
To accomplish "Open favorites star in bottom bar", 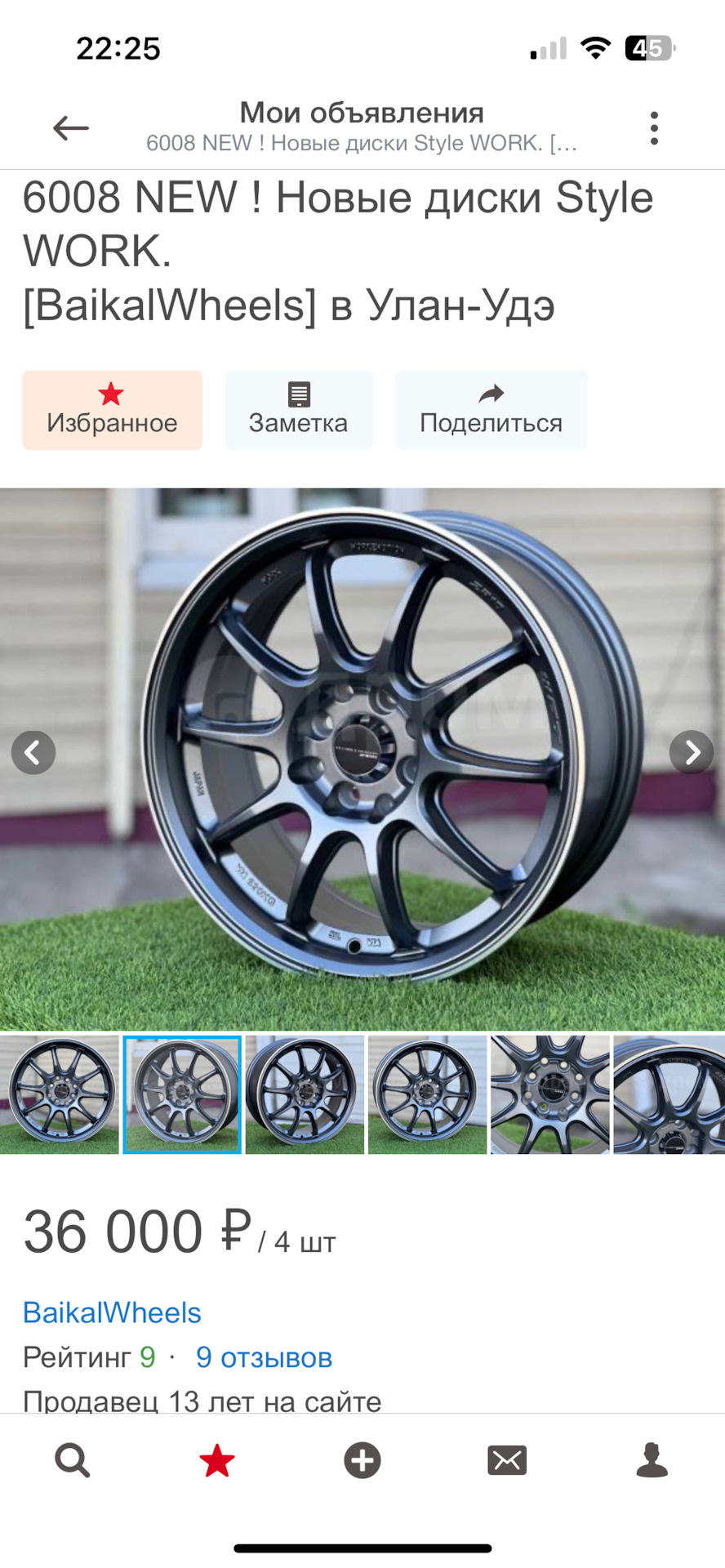I will [217, 1460].
